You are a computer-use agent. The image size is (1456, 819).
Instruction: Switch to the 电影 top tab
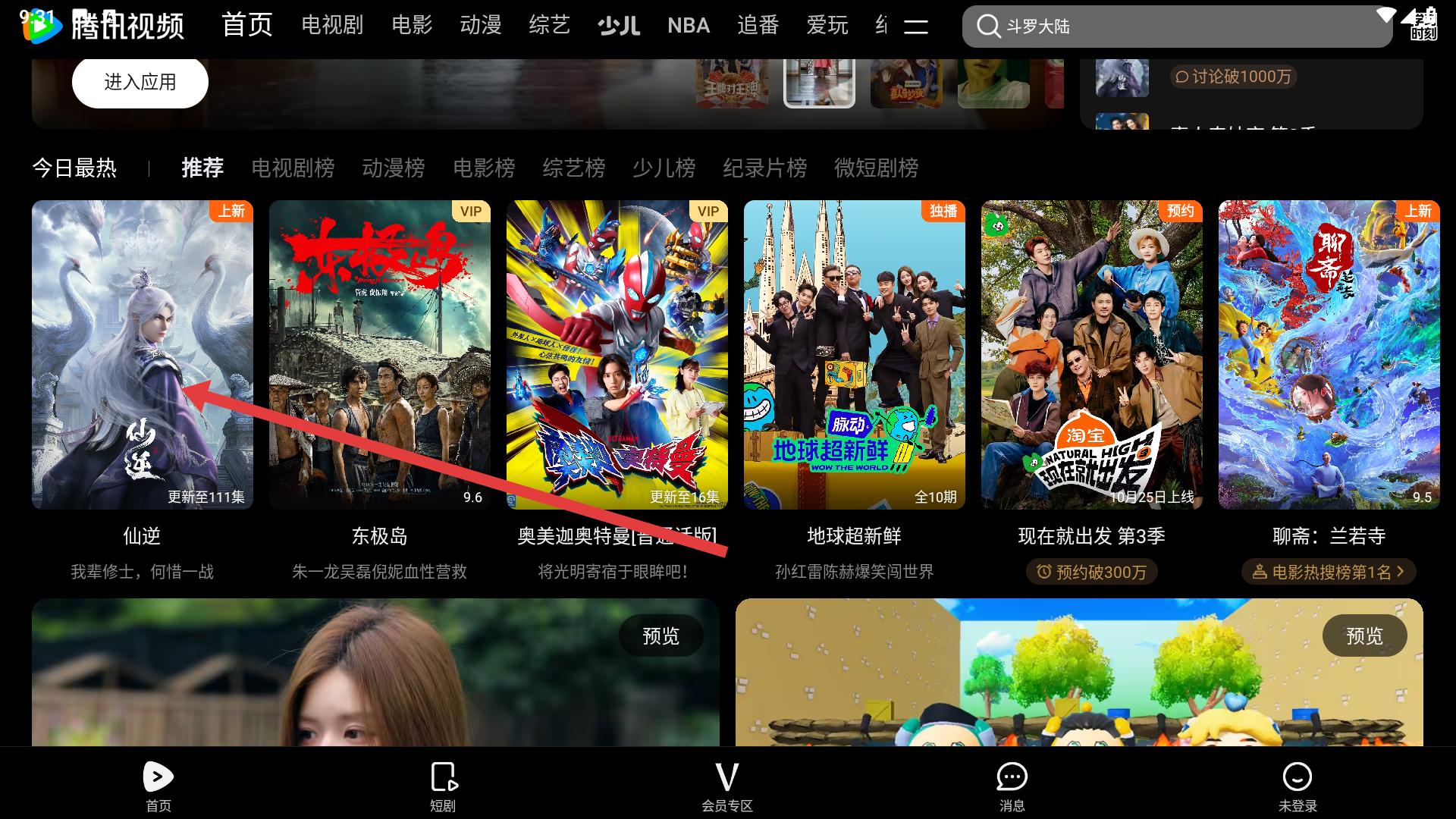(x=412, y=25)
